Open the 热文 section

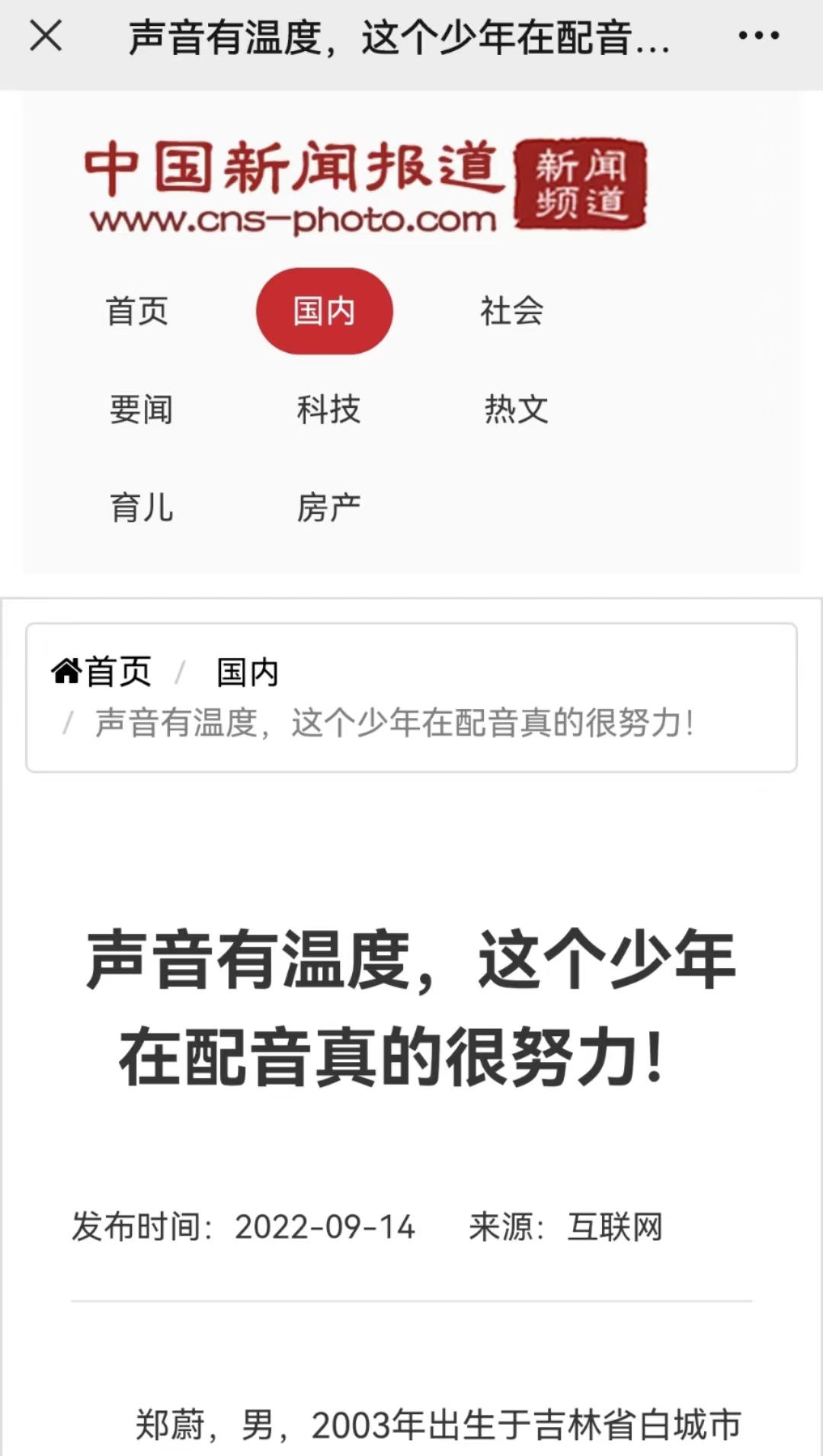516,409
